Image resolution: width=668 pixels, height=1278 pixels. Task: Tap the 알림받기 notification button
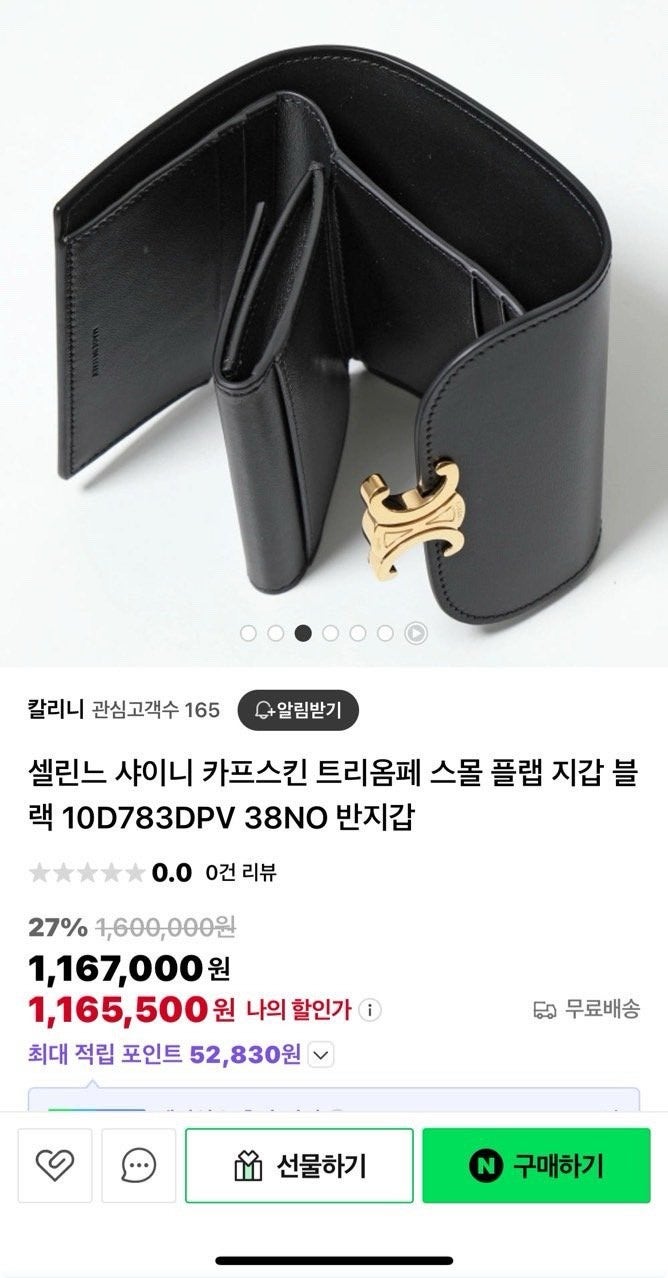pos(297,710)
